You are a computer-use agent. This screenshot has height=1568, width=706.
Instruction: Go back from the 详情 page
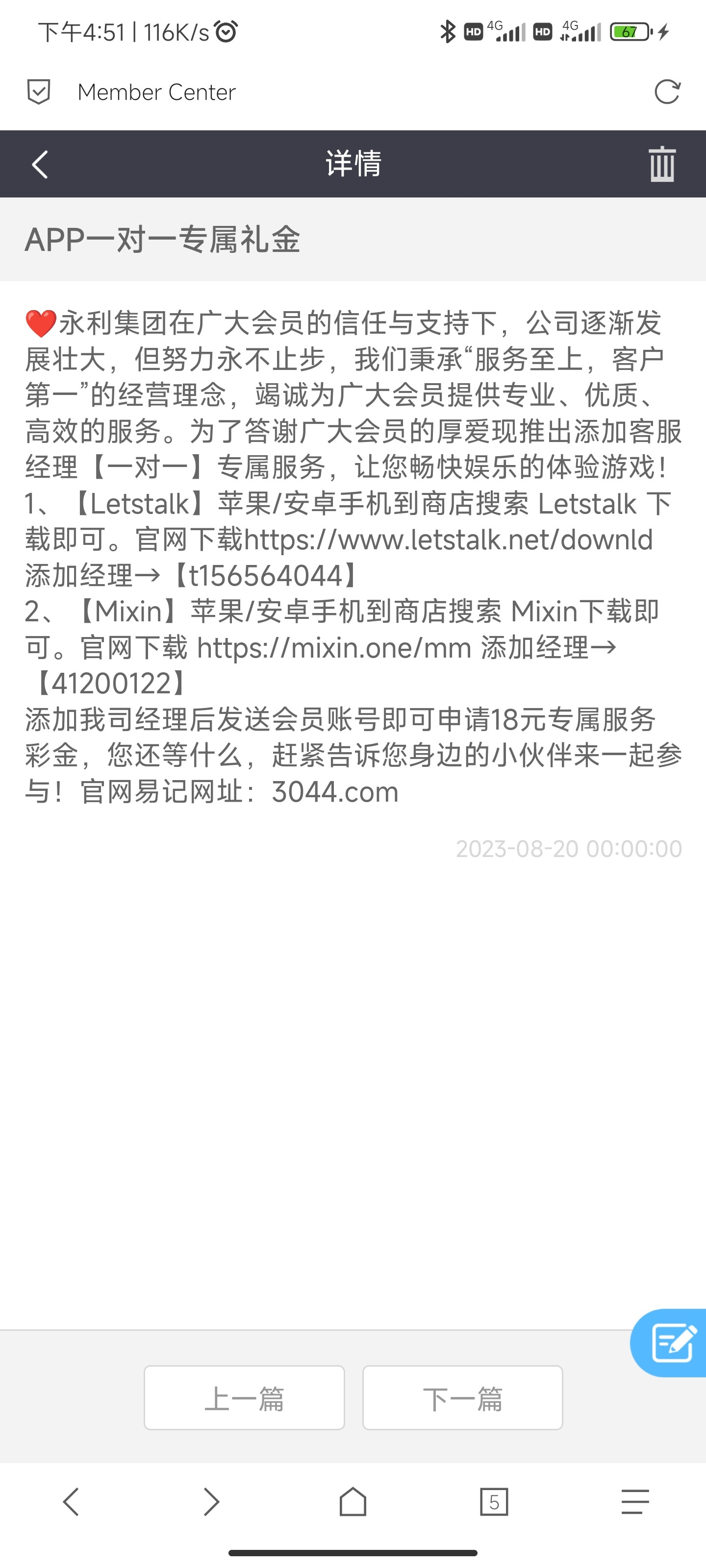[x=40, y=164]
